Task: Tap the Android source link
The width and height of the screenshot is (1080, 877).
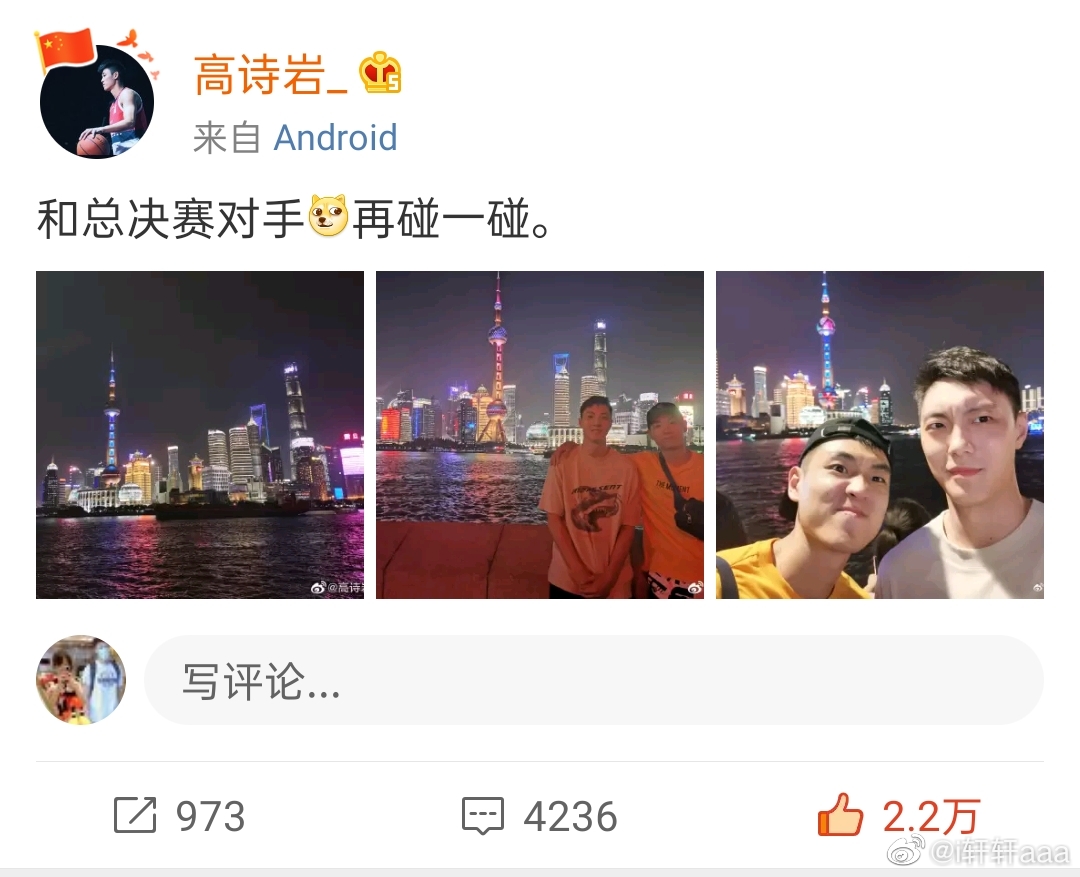Action: (x=335, y=138)
